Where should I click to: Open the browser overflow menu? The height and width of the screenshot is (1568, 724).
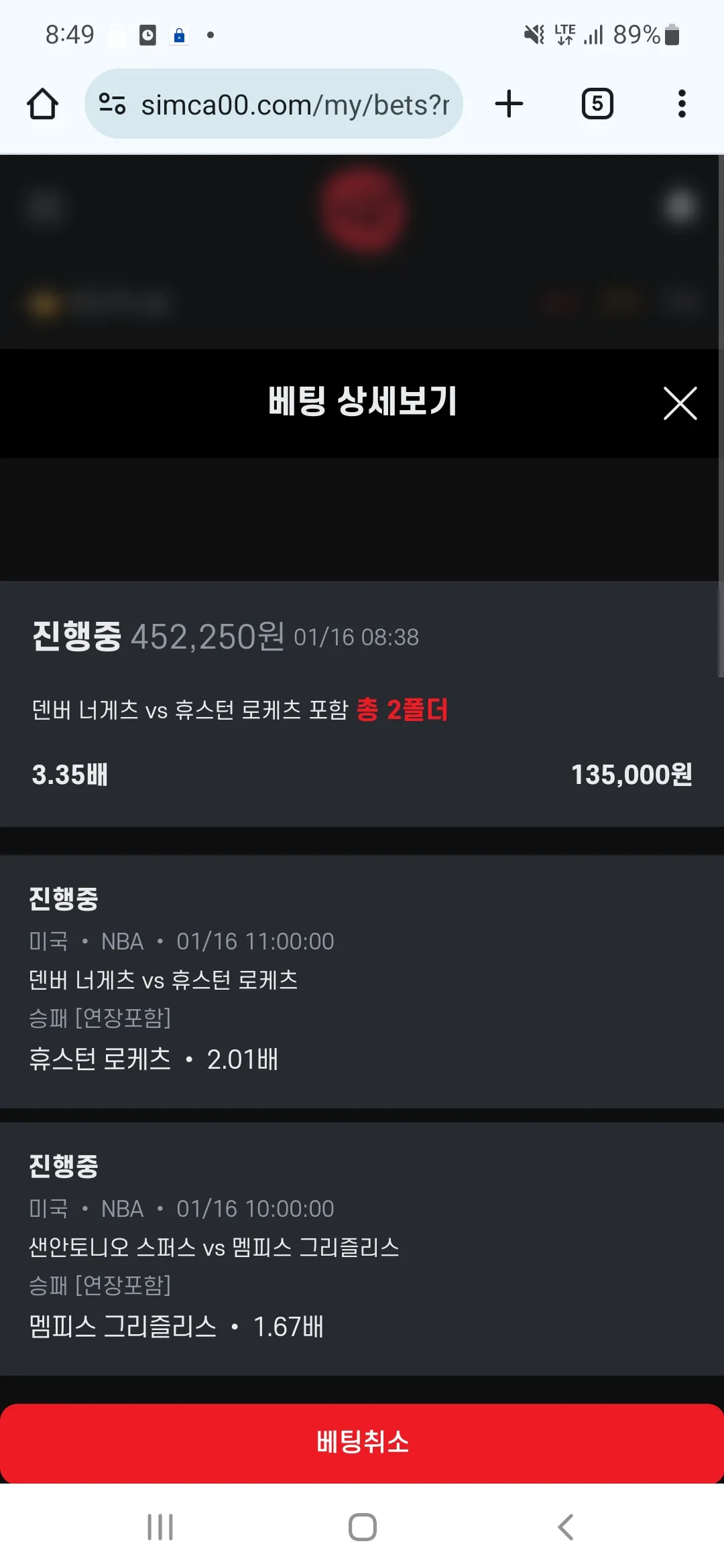[x=682, y=104]
